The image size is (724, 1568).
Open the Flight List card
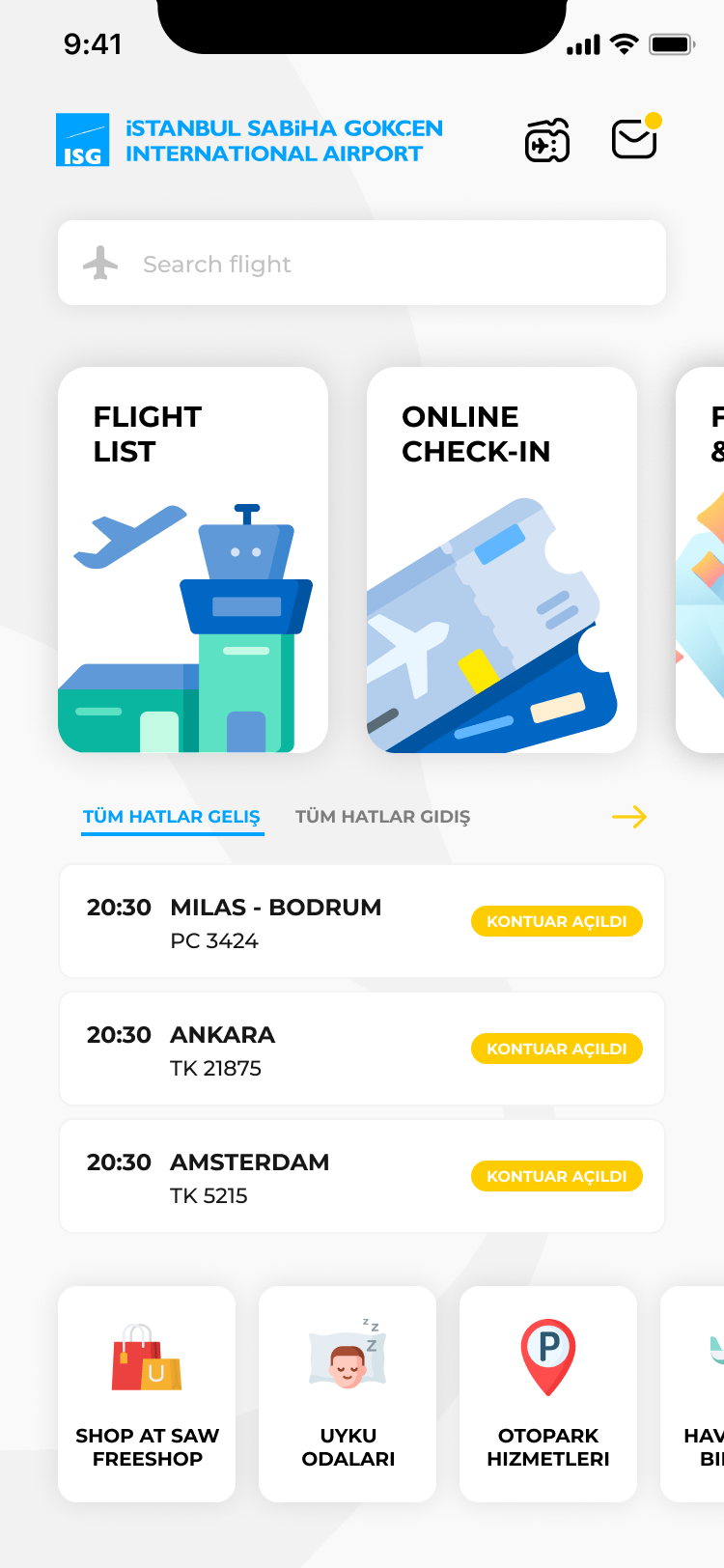coord(193,560)
